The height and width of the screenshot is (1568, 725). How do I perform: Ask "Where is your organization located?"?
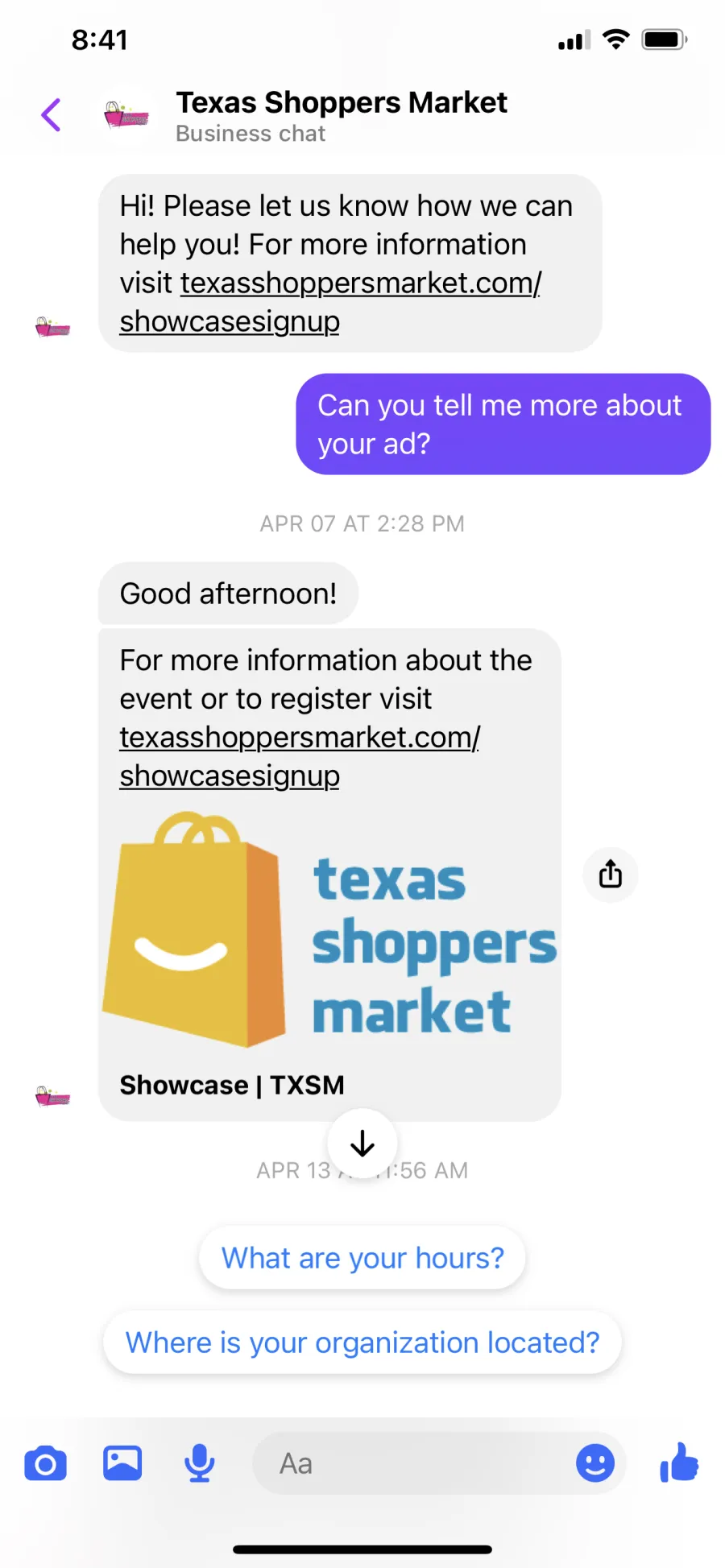click(x=362, y=1343)
